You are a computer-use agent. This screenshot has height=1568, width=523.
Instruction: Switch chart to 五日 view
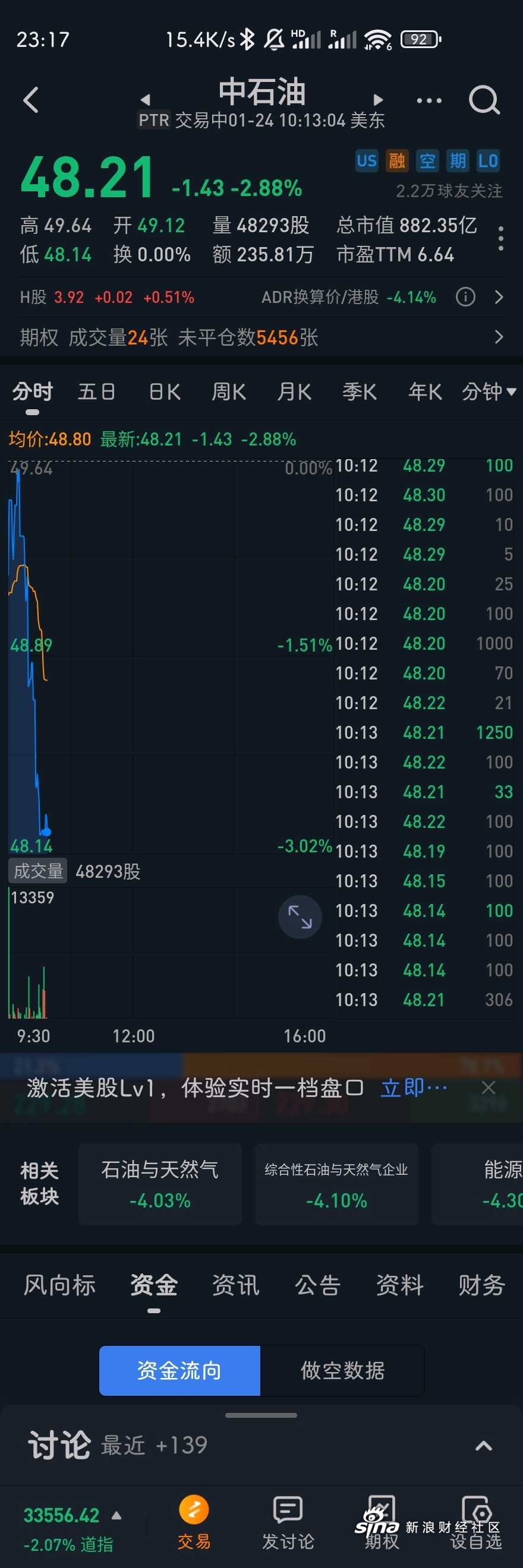pos(96,392)
